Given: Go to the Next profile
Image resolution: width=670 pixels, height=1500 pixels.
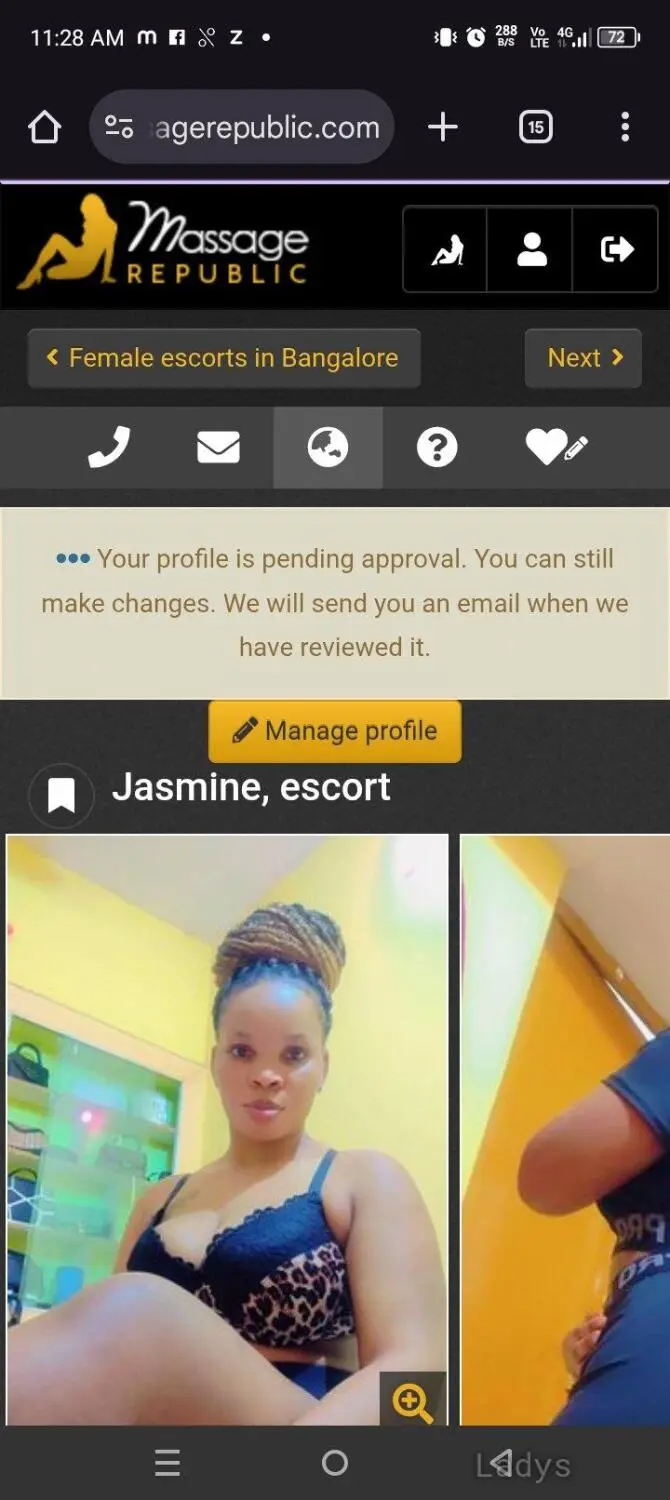Looking at the screenshot, I should point(584,358).
